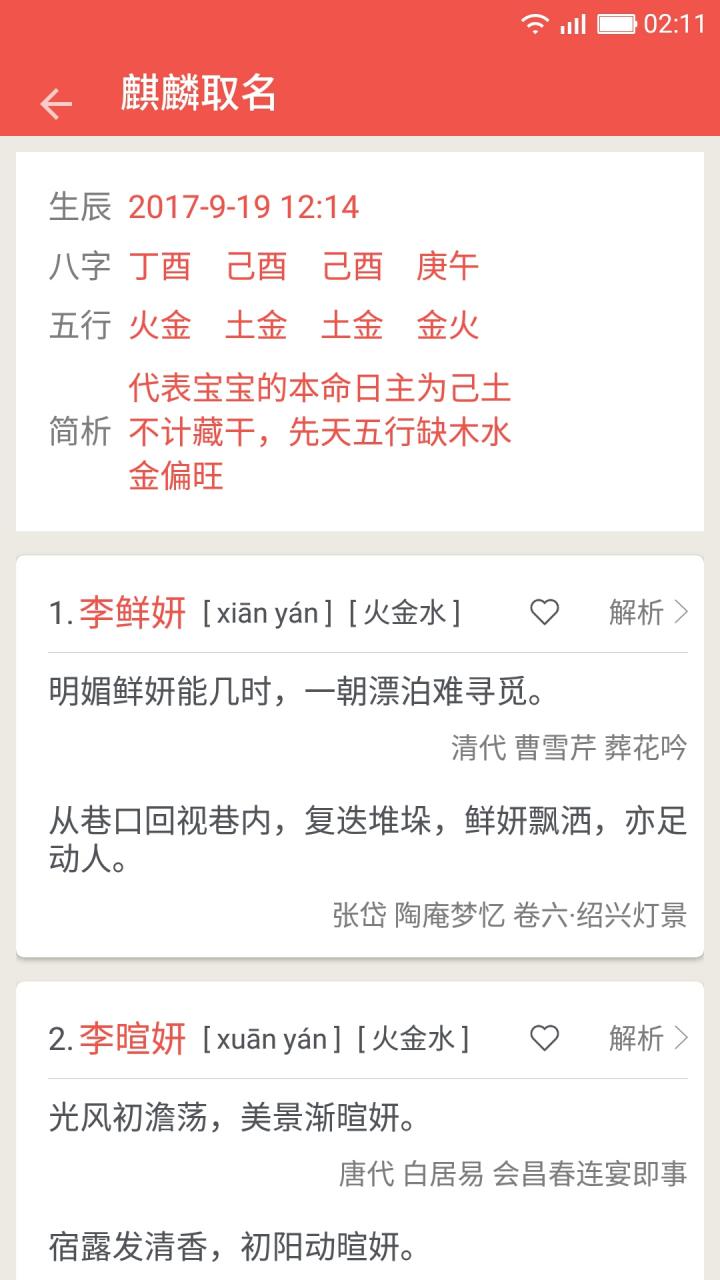Open 解析 for the name 李鲜妍
This screenshot has width=720, height=1280.
click(648, 612)
